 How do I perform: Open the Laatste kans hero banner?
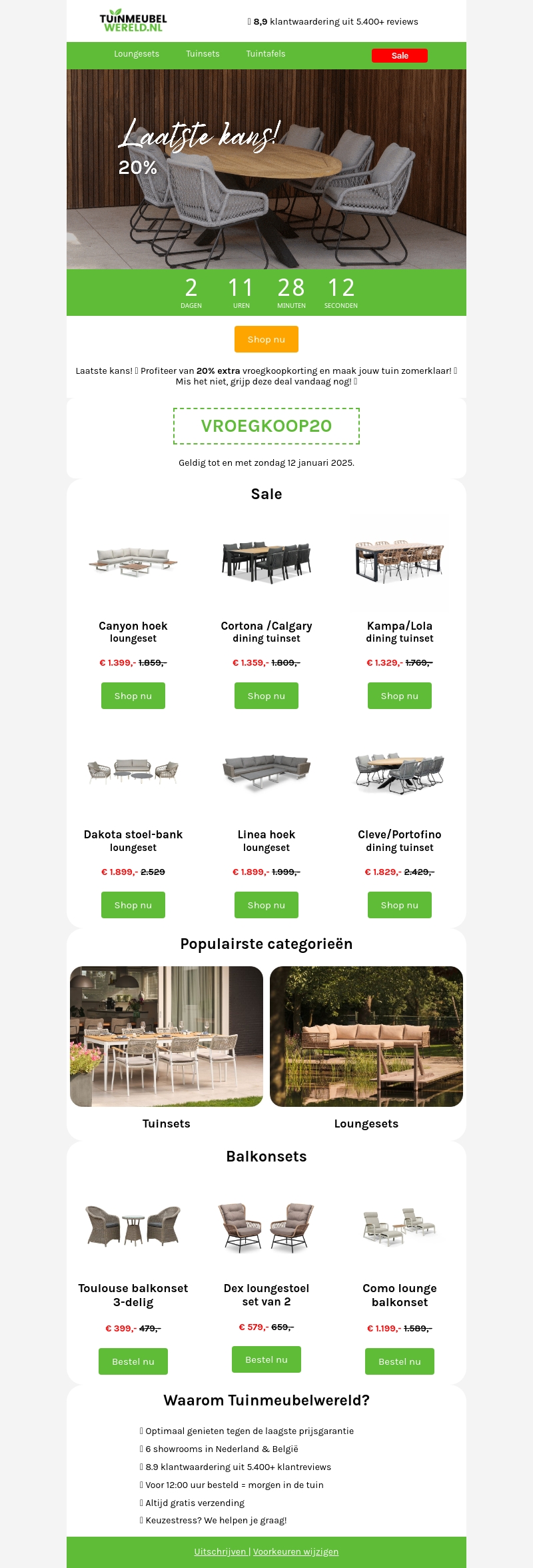coord(266,169)
